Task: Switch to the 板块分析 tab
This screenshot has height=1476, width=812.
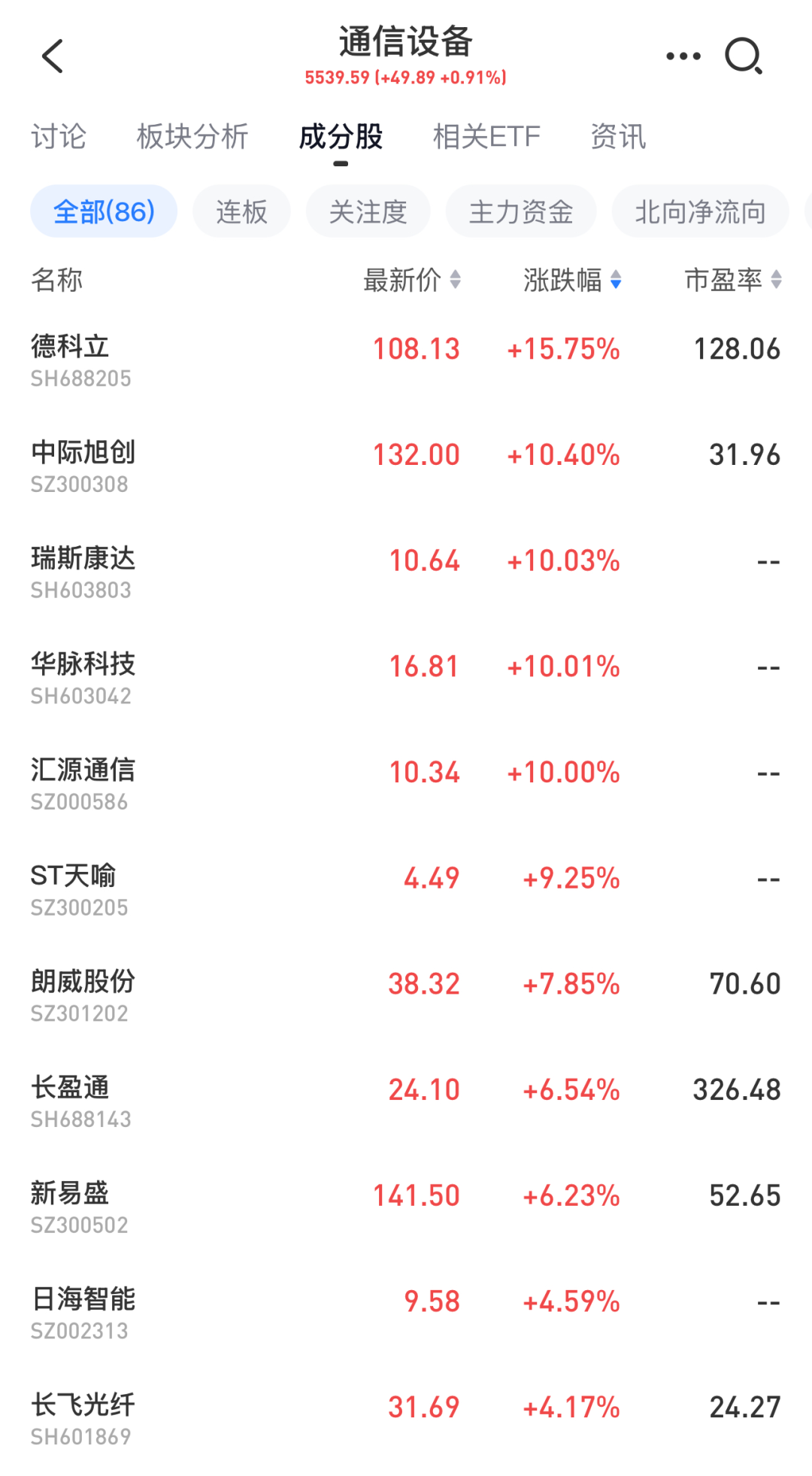Action: 192,137
